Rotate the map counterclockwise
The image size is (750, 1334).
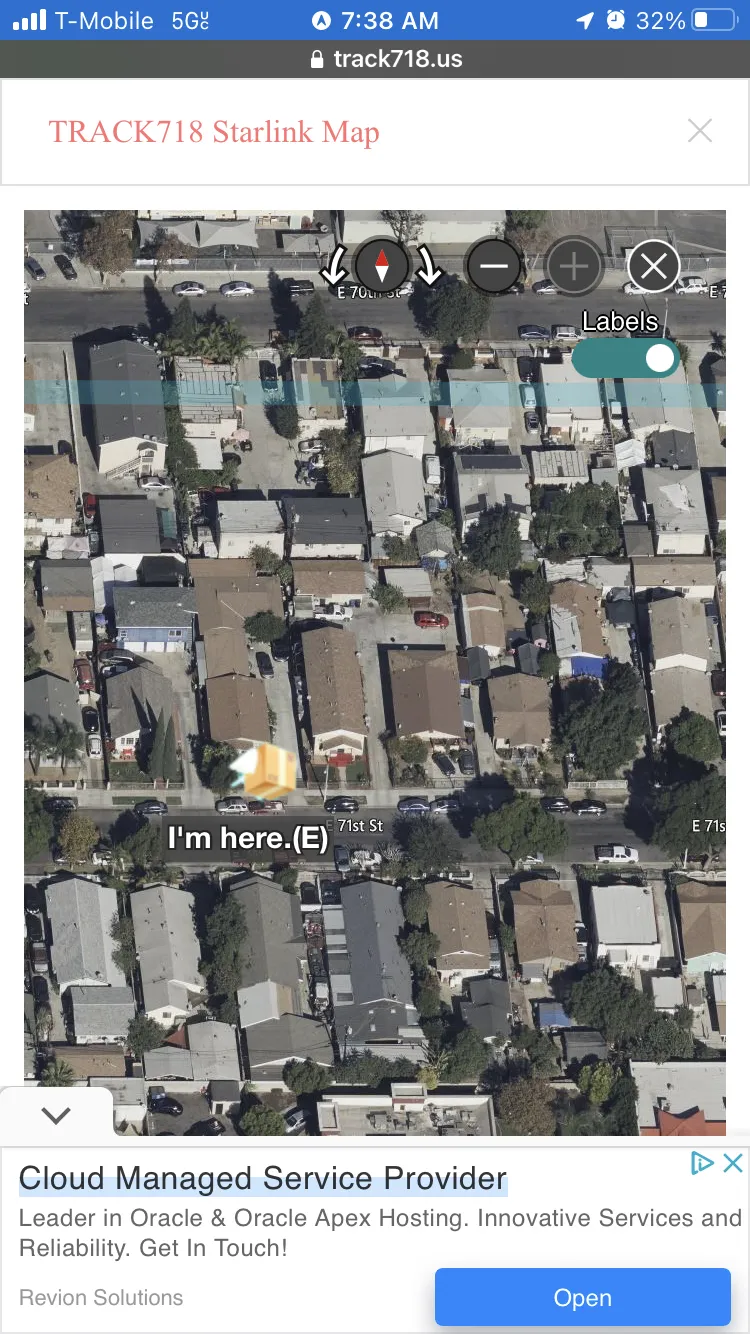[x=335, y=266]
